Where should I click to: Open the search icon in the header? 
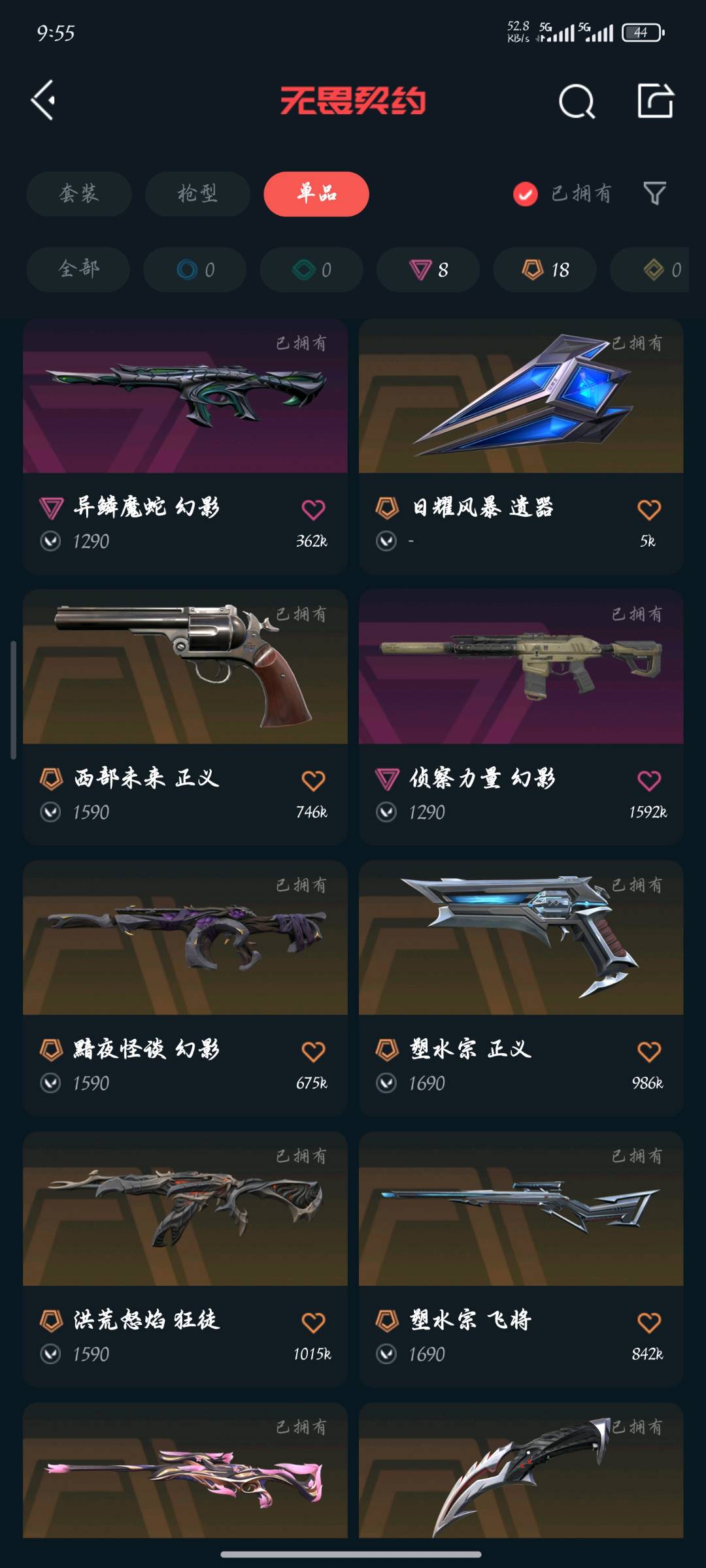[577, 101]
